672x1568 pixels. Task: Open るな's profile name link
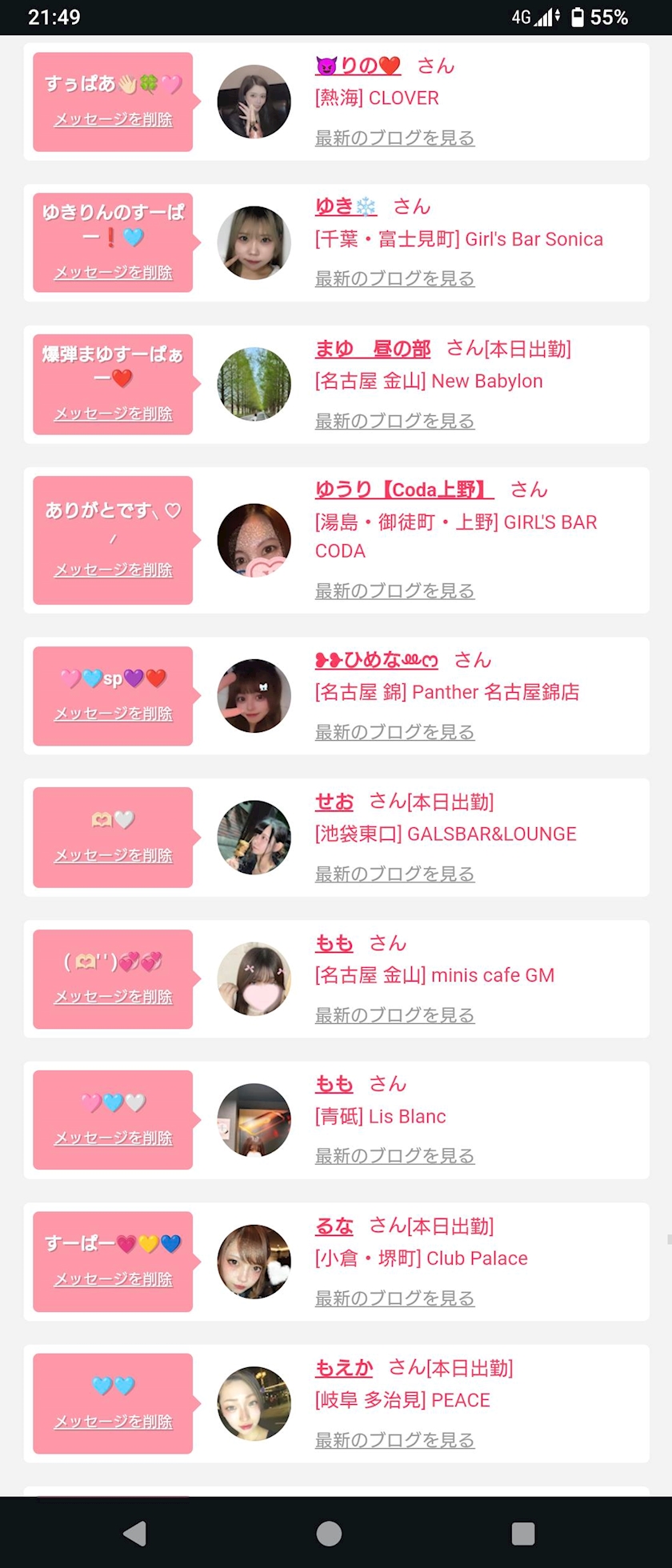tap(334, 1226)
